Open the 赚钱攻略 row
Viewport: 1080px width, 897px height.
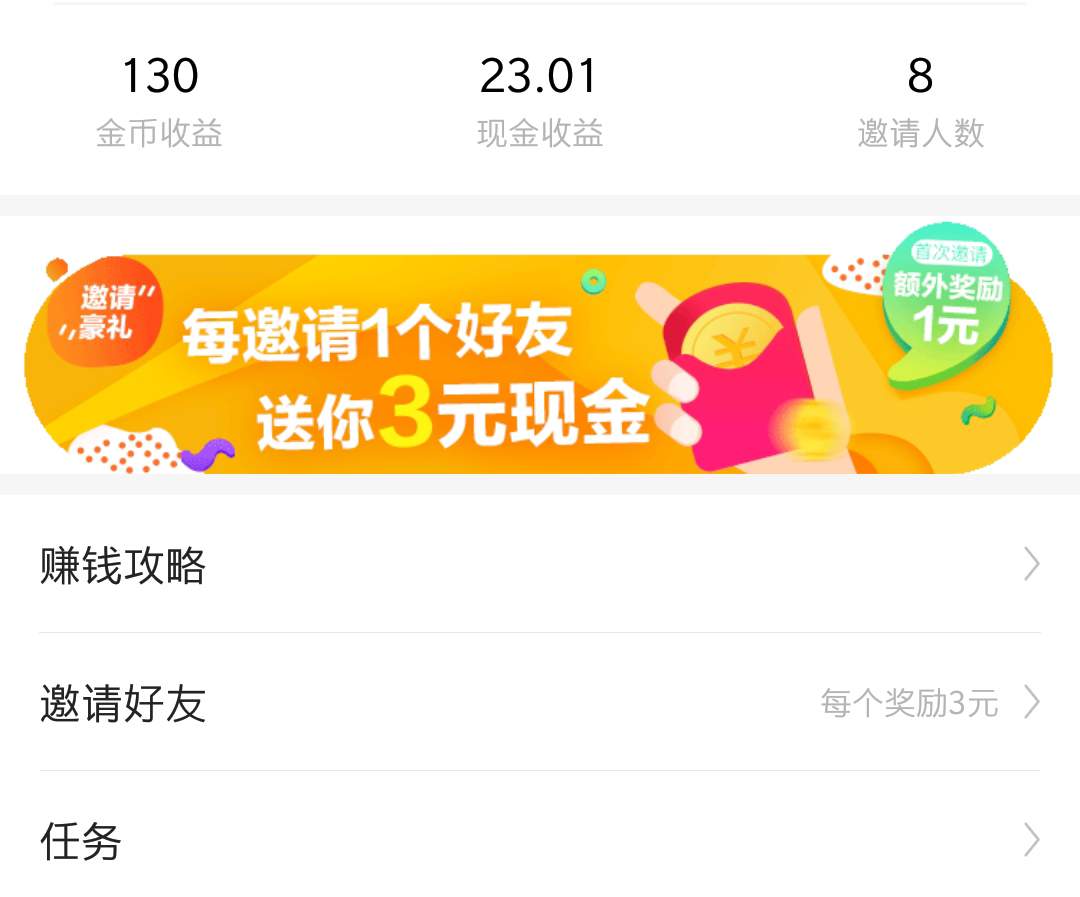540,565
